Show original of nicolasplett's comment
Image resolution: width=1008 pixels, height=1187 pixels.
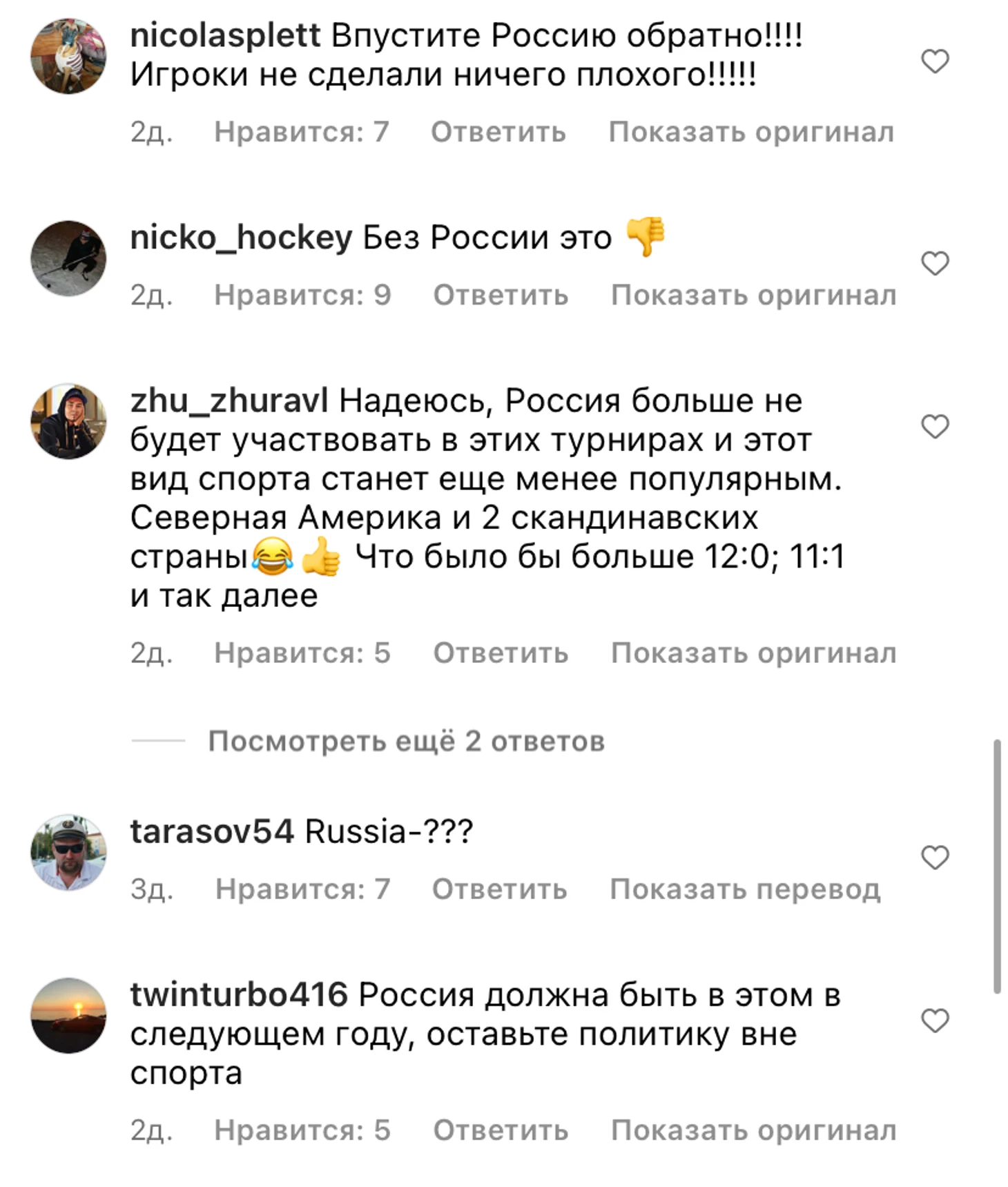(x=750, y=132)
